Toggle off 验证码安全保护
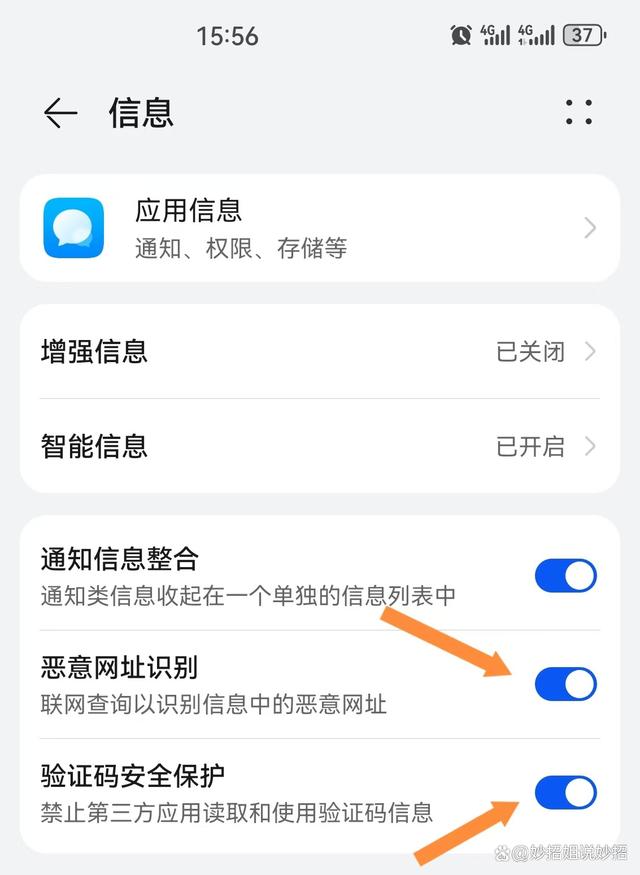Image resolution: width=640 pixels, height=875 pixels. (565, 792)
